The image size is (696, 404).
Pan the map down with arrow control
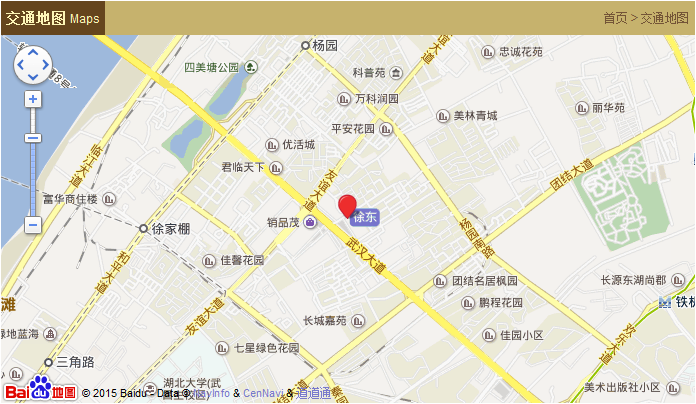point(32,79)
